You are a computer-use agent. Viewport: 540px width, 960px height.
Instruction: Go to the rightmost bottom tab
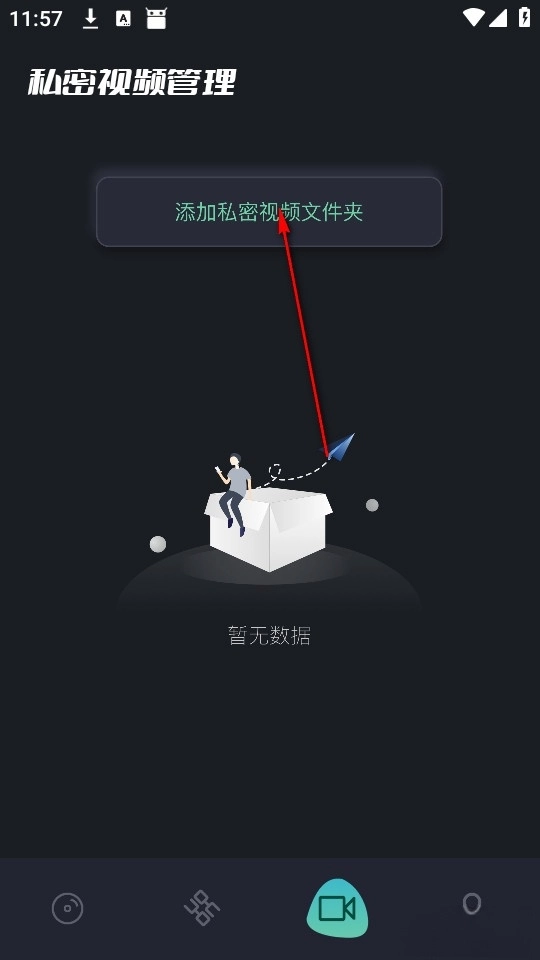click(x=472, y=904)
